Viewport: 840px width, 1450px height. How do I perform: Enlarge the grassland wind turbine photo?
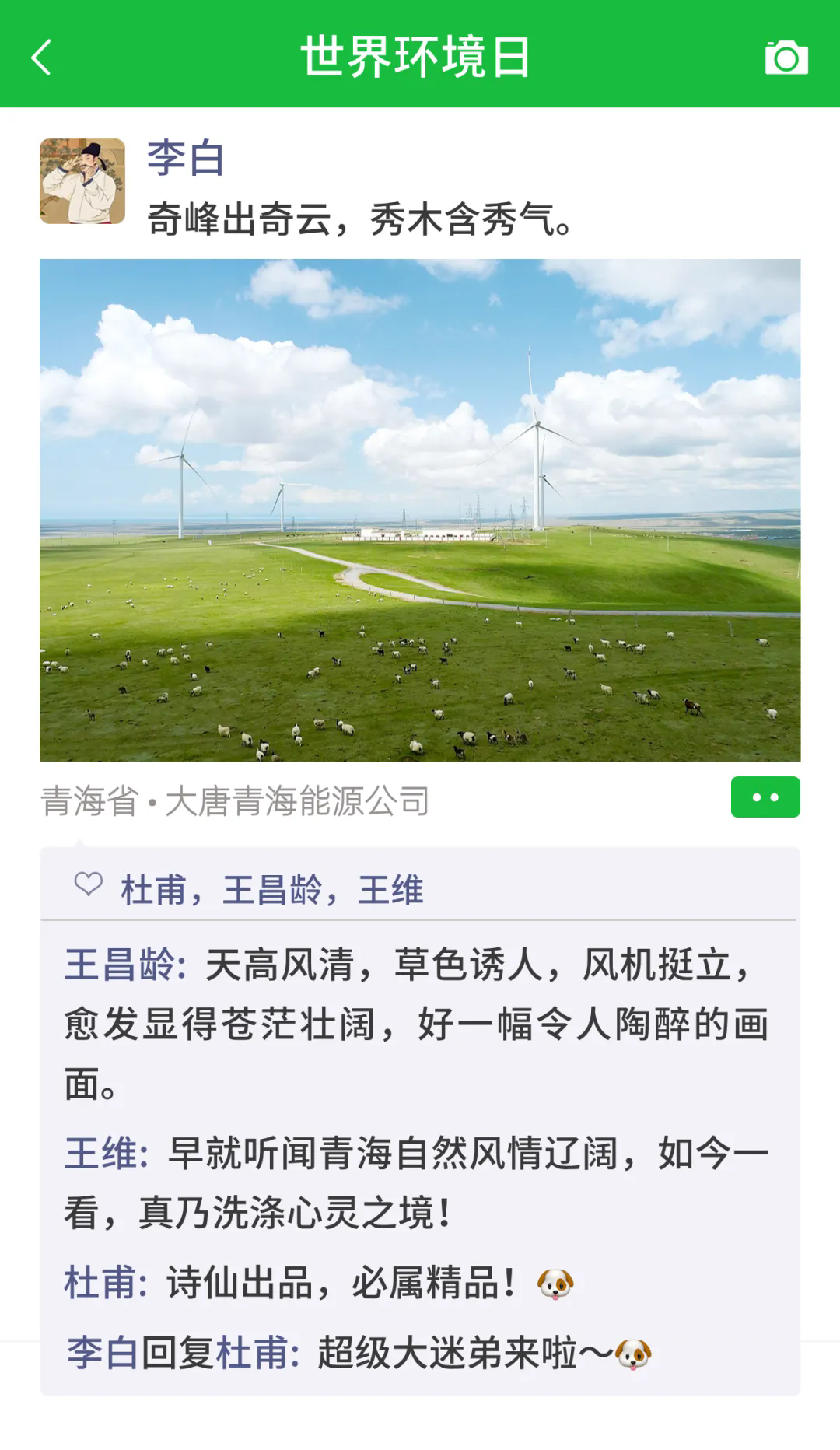[x=420, y=510]
